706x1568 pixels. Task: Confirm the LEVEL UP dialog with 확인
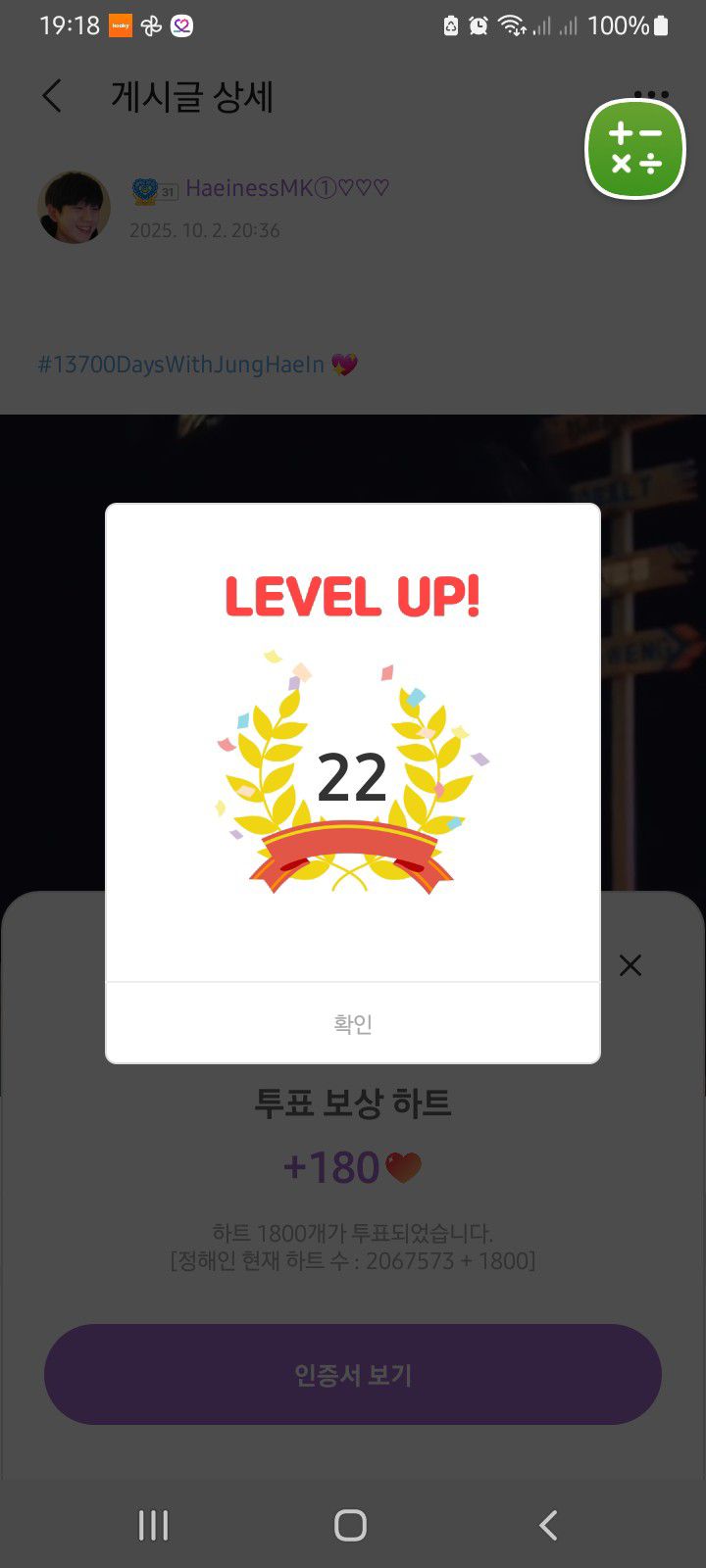pyautogui.click(x=353, y=1023)
